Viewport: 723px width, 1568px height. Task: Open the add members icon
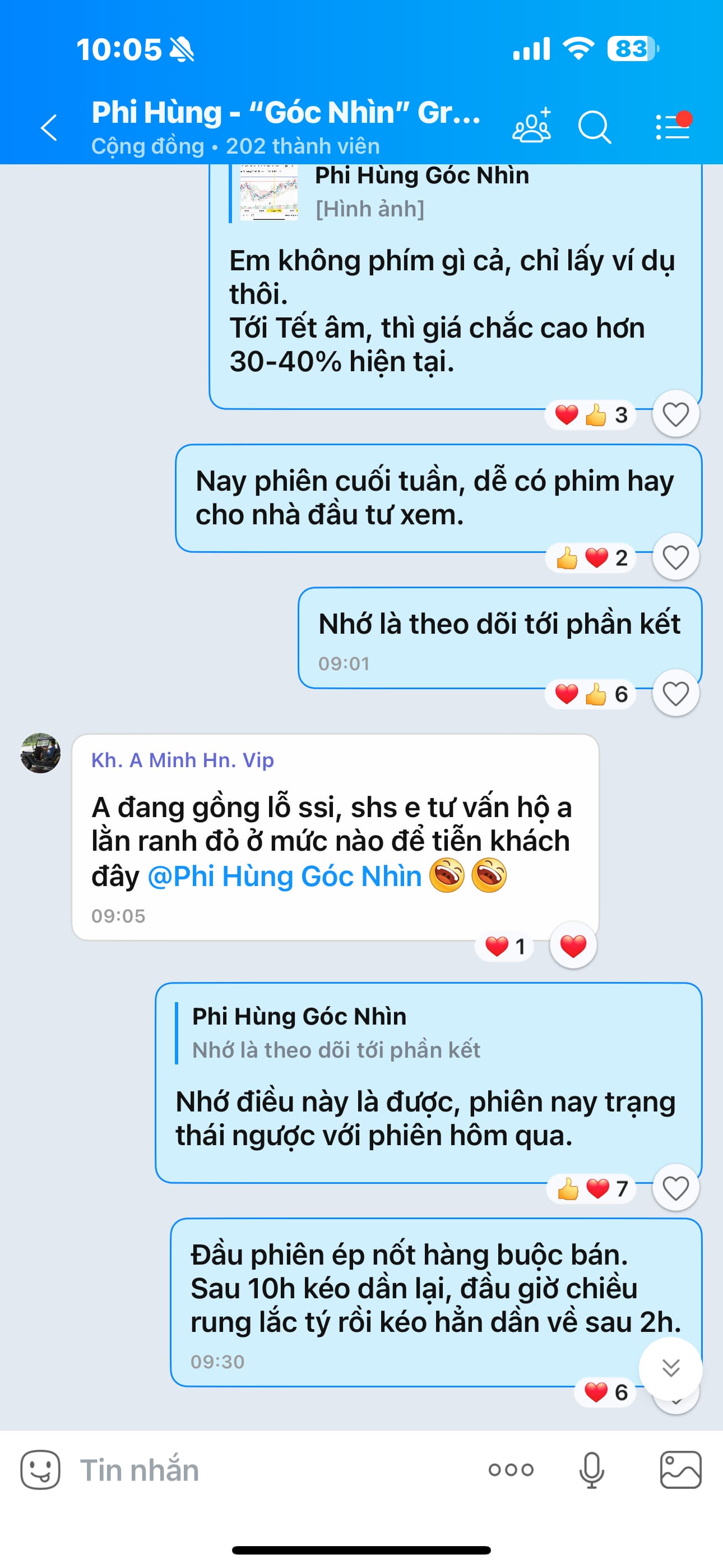531,127
